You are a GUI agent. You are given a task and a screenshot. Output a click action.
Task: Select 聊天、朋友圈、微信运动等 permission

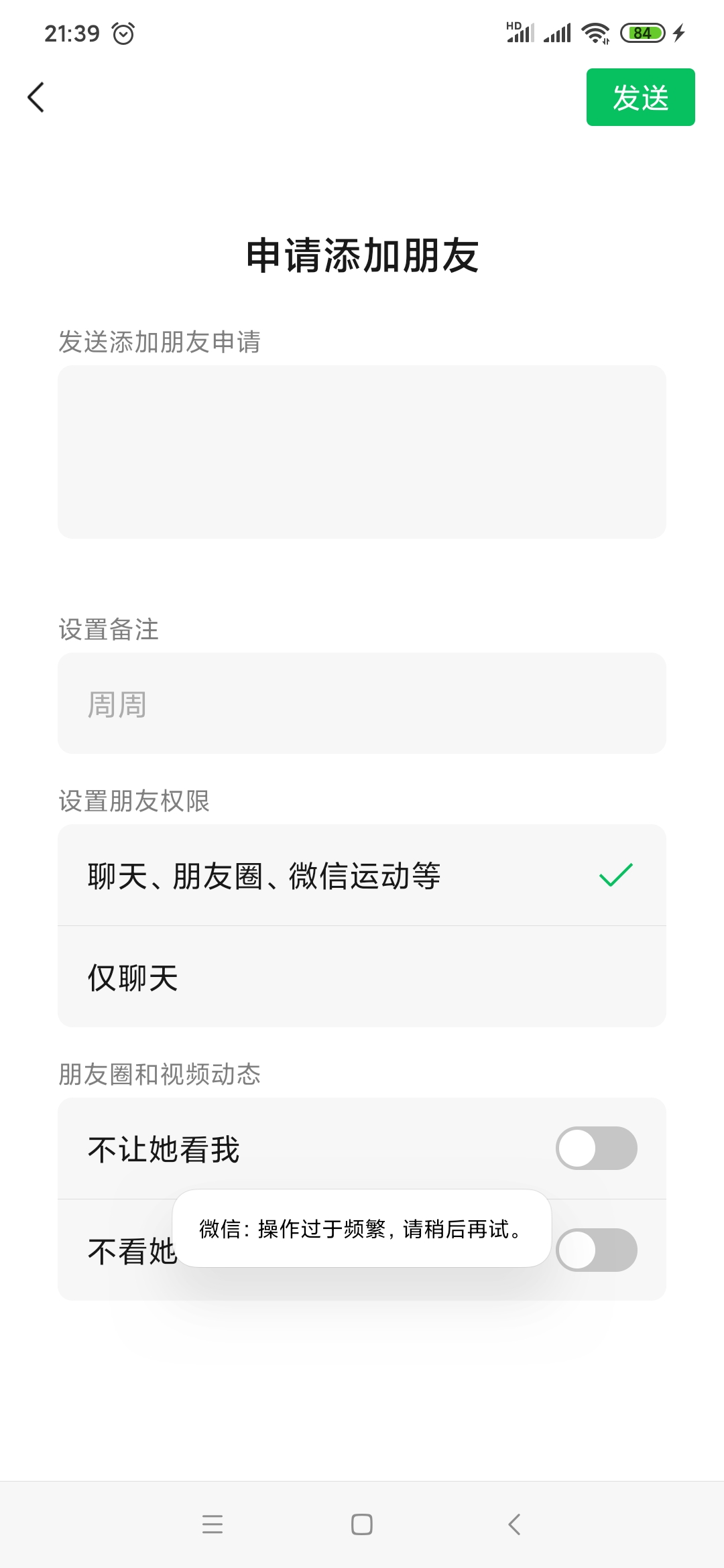(x=362, y=875)
